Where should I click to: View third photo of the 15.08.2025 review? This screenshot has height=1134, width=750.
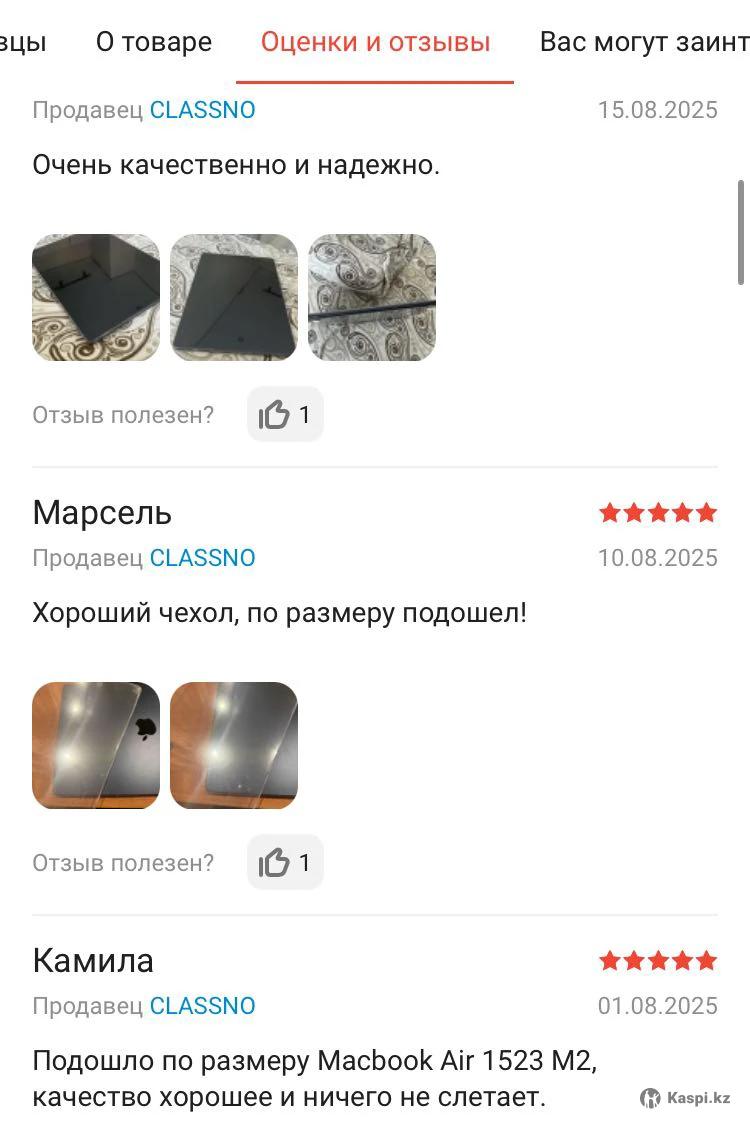point(372,297)
